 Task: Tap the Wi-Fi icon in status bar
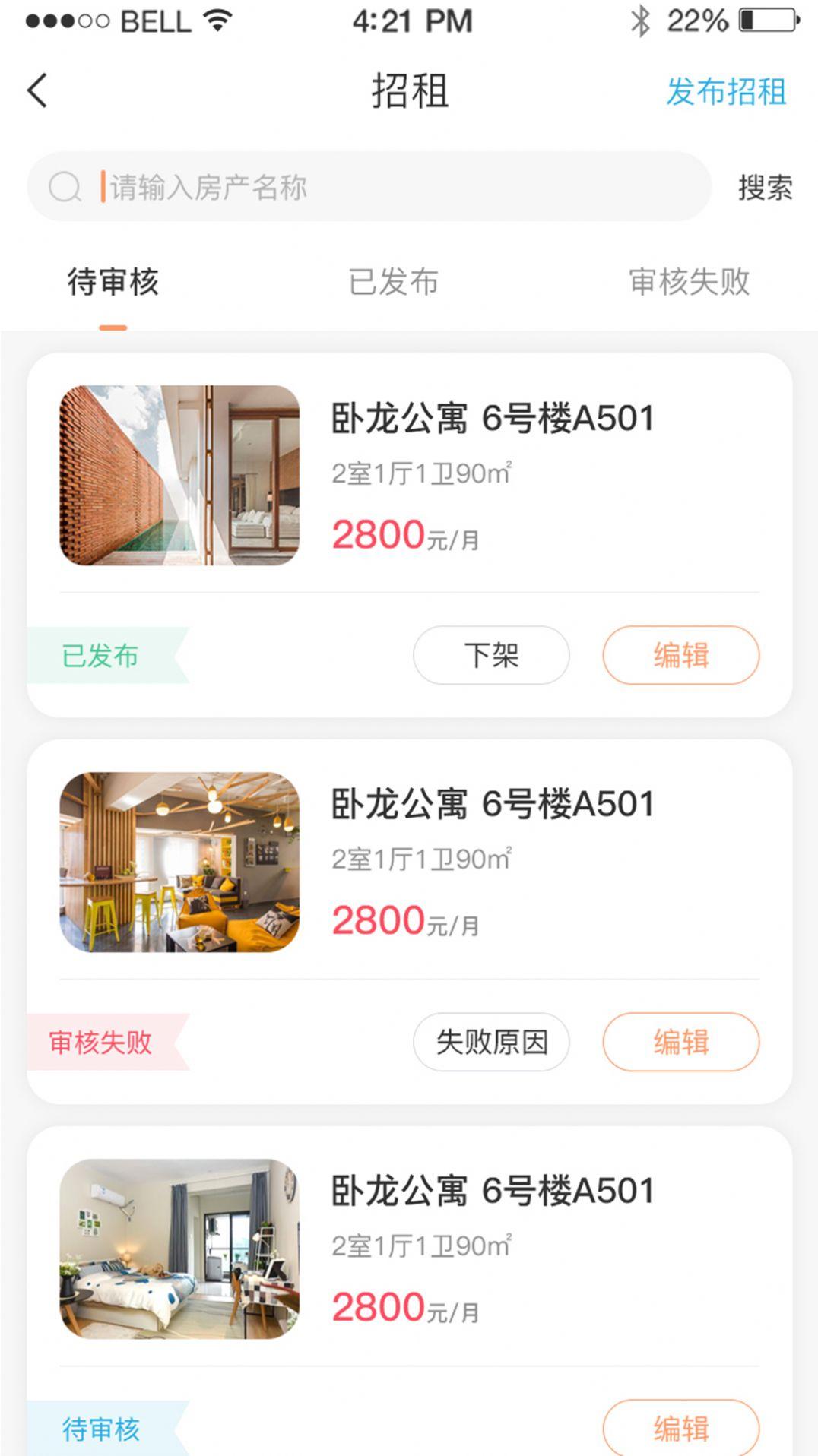(x=218, y=21)
